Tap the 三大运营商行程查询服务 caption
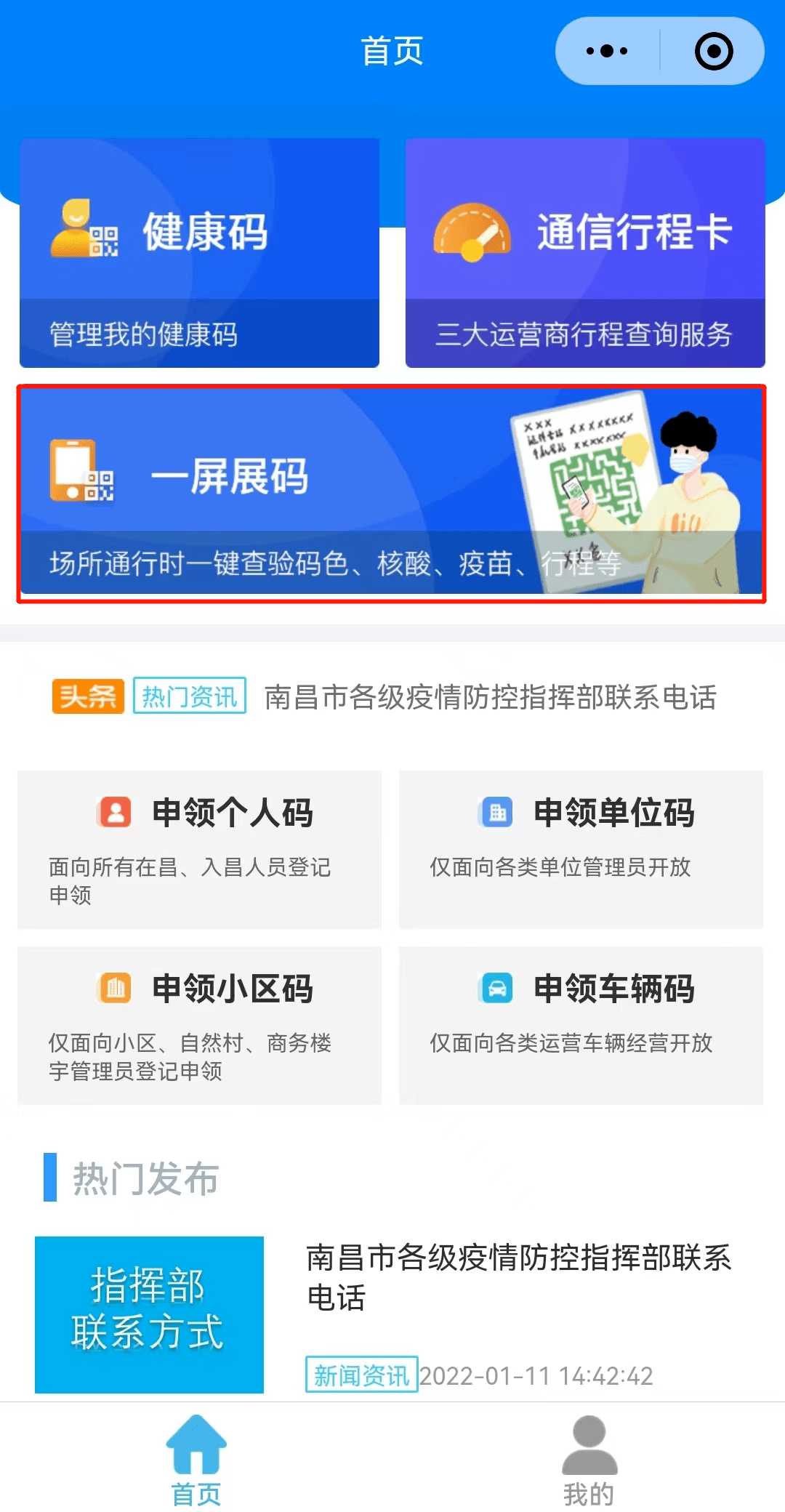 point(585,333)
